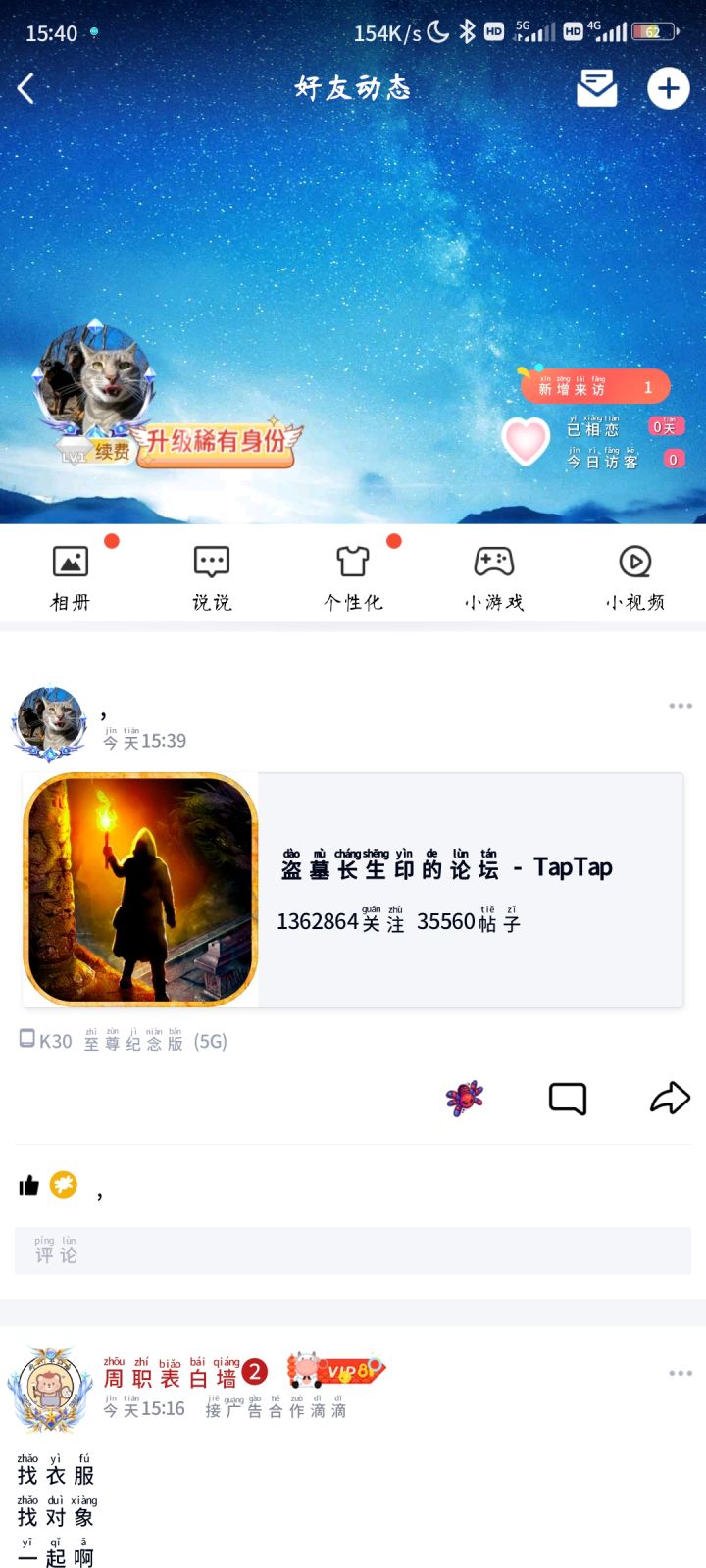Comment using the speech bubble icon
706x1568 pixels.
(569, 1099)
